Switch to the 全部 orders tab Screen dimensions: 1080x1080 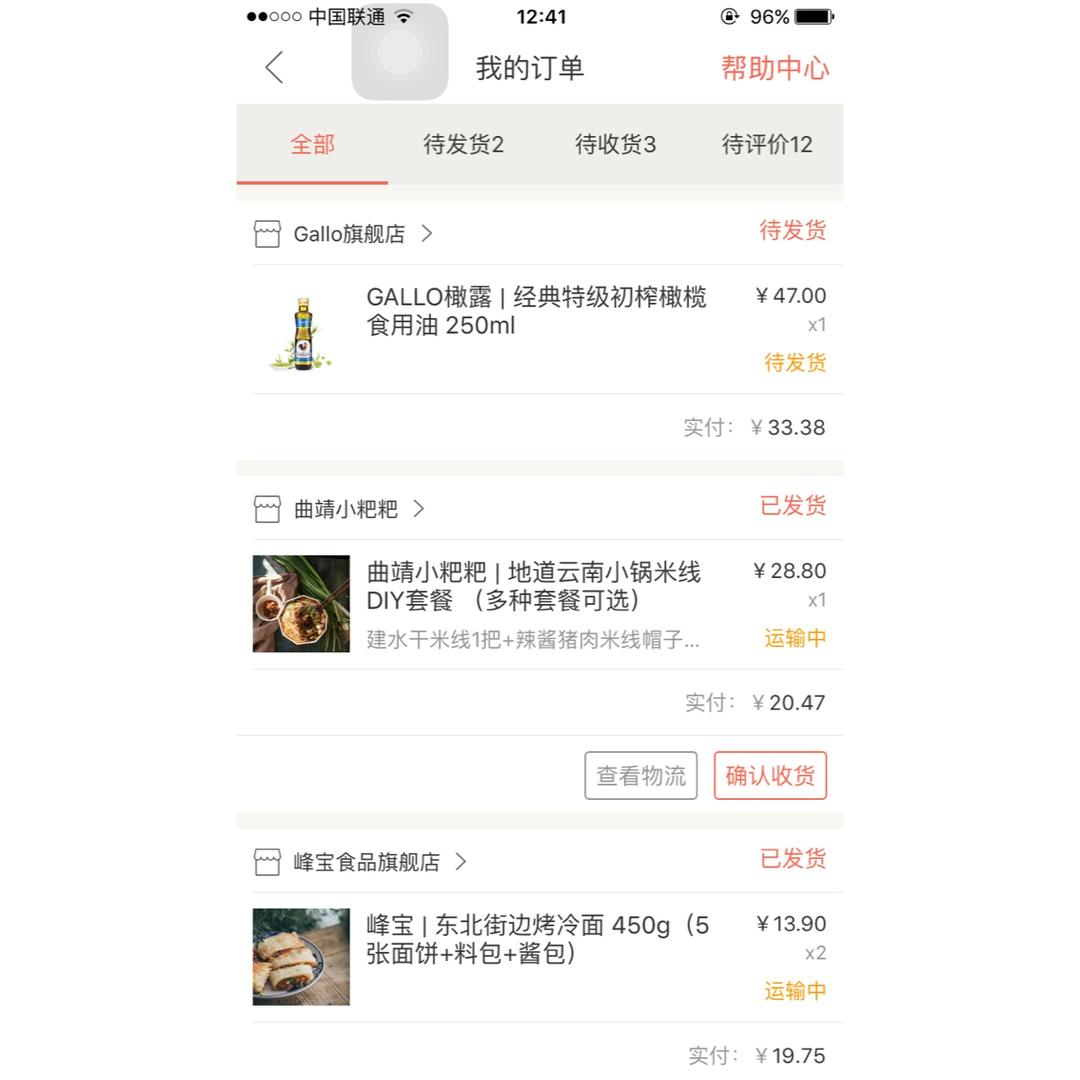tap(312, 145)
